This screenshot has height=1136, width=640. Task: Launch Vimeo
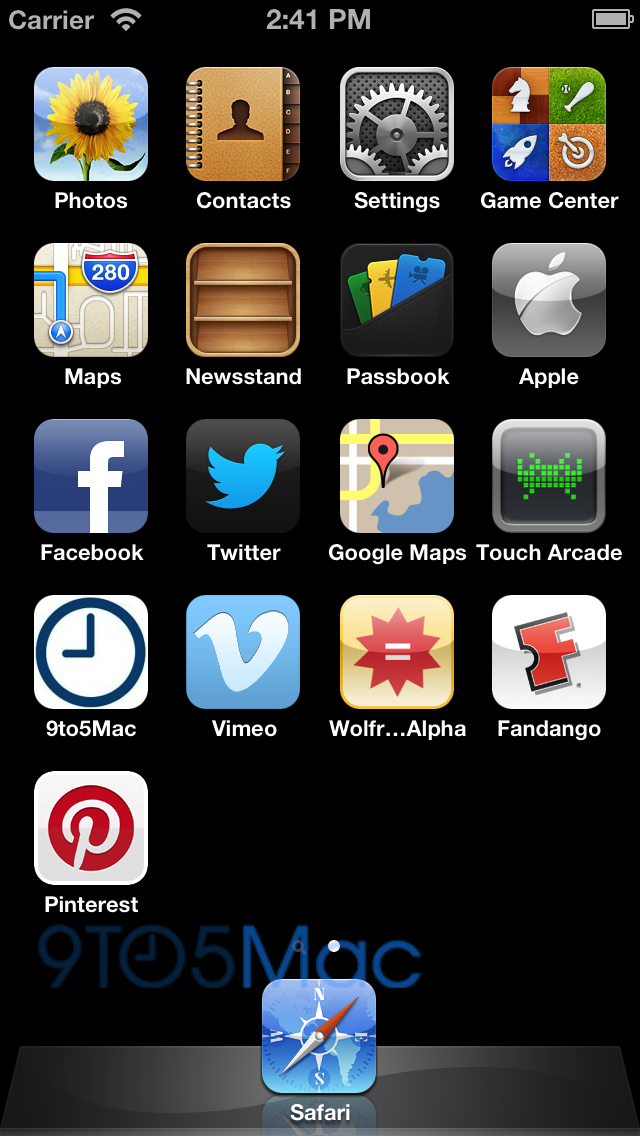tap(243, 652)
